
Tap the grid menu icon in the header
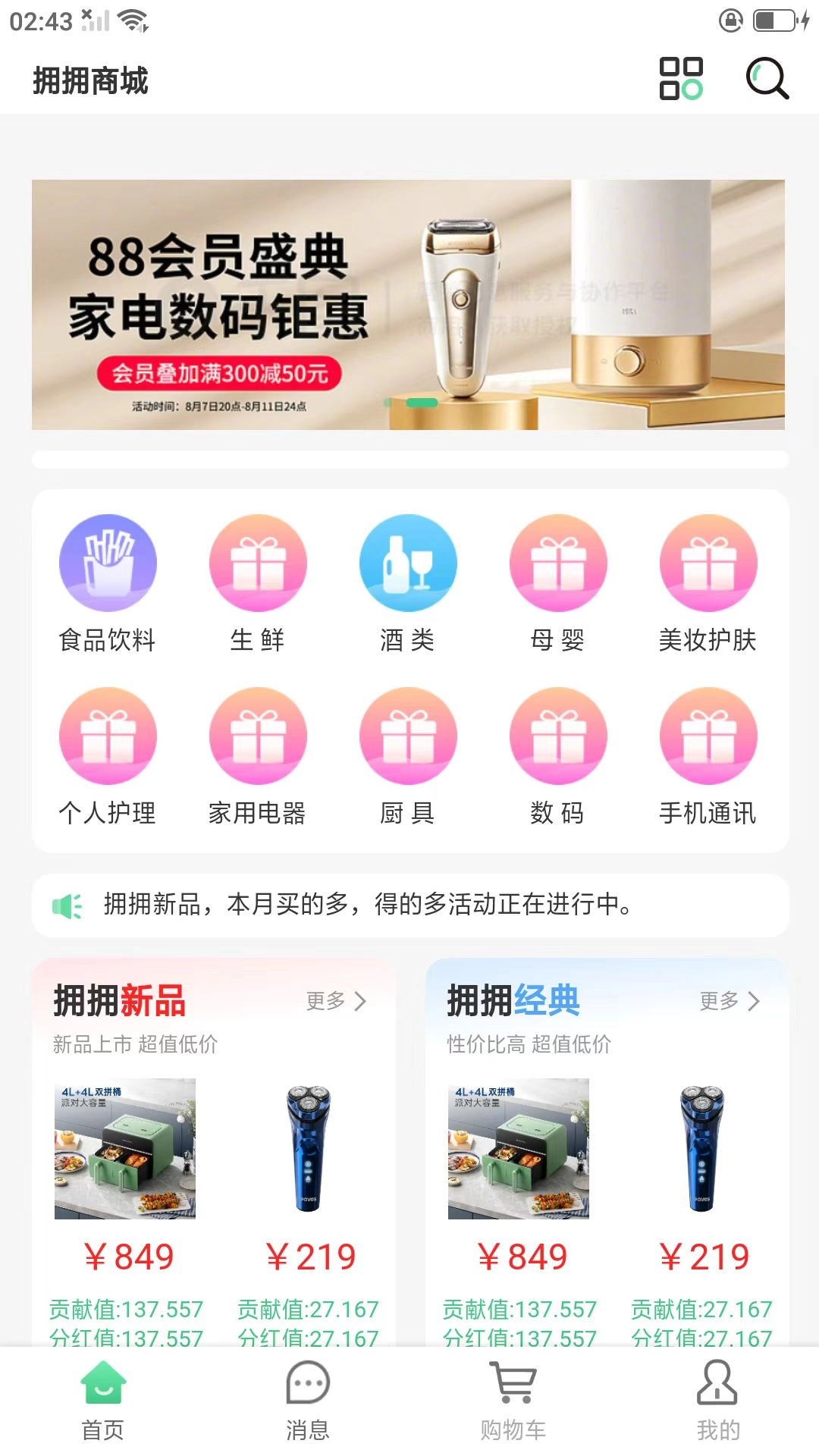coord(681,79)
